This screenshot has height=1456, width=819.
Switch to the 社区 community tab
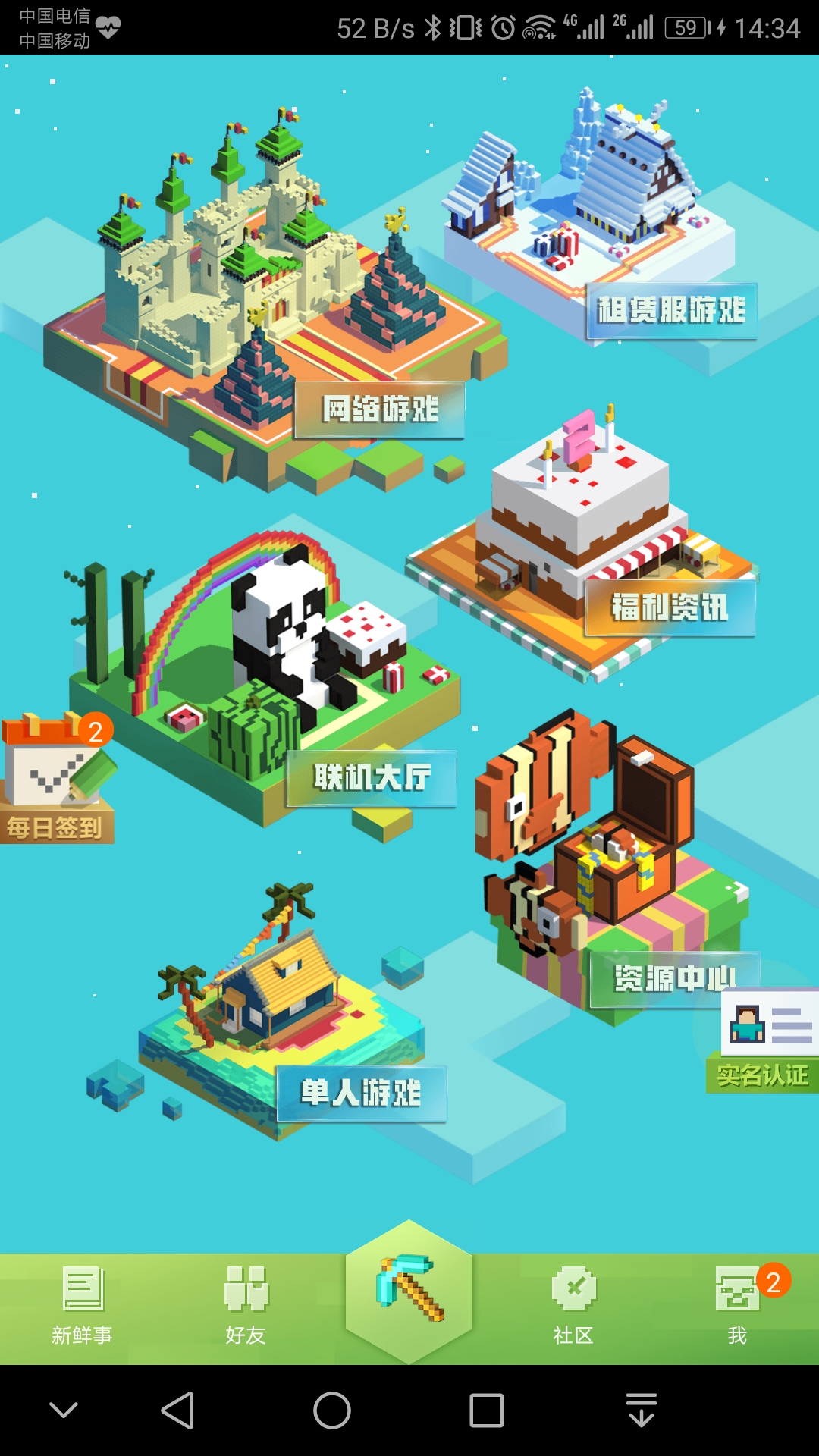tap(573, 1306)
